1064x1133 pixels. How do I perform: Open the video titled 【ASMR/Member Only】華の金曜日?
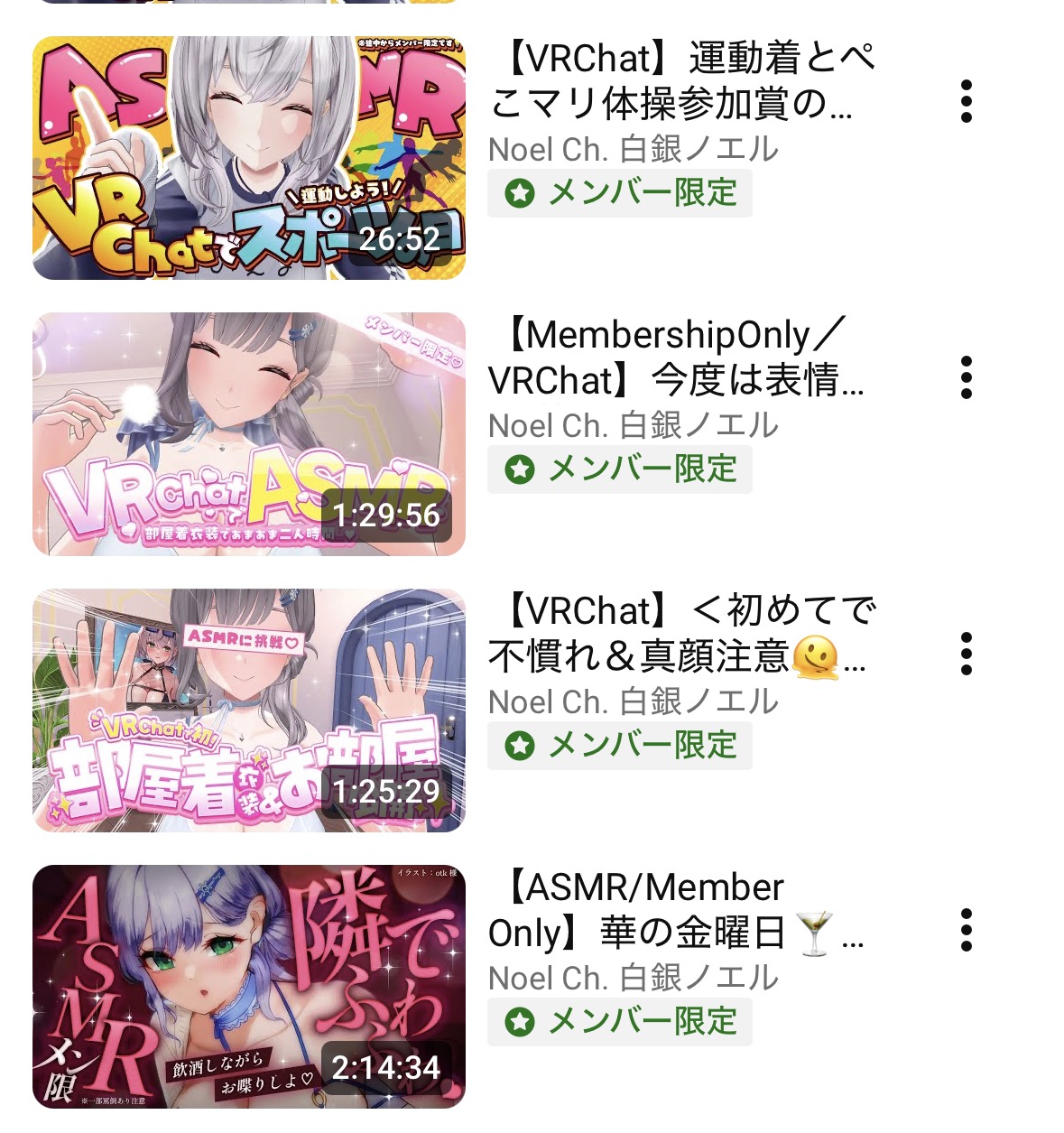coord(677,910)
